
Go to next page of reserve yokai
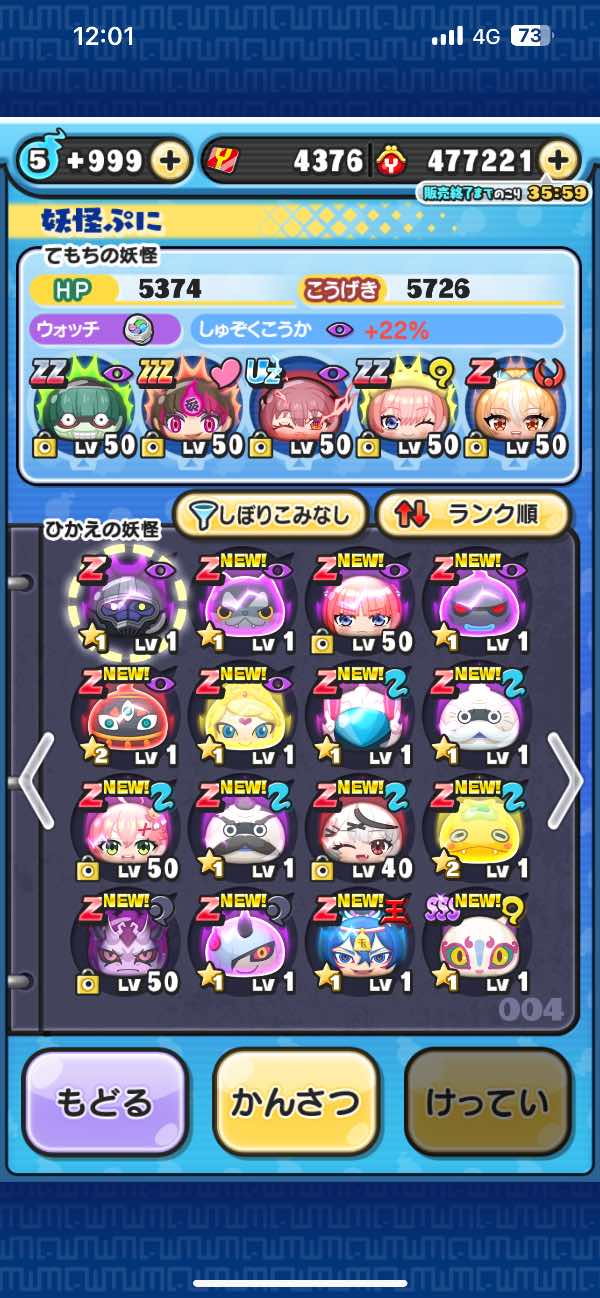[566, 779]
